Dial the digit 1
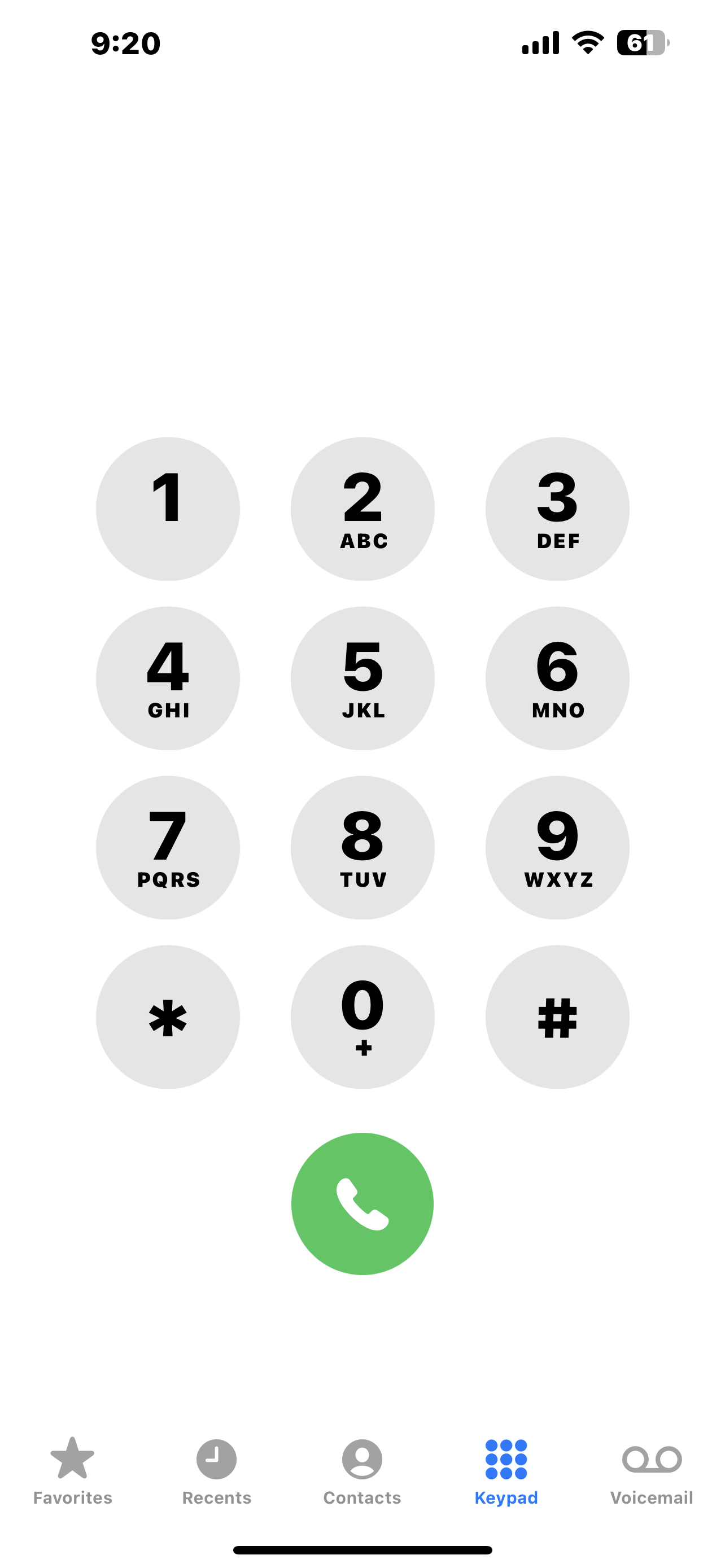725x1568 pixels. click(x=167, y=509)
